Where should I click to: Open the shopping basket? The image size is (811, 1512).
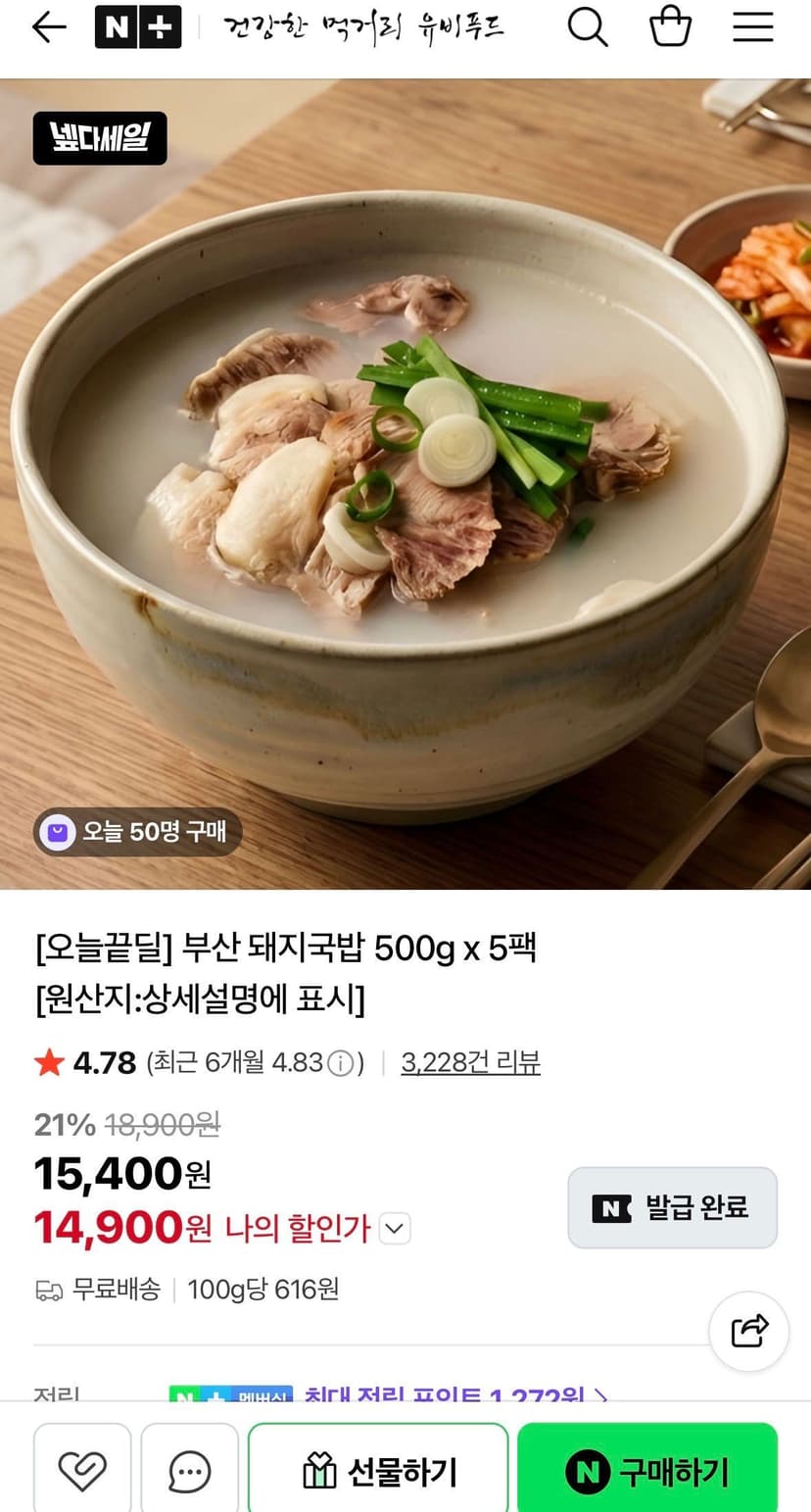pyautogui.click(x=671, y=26)
